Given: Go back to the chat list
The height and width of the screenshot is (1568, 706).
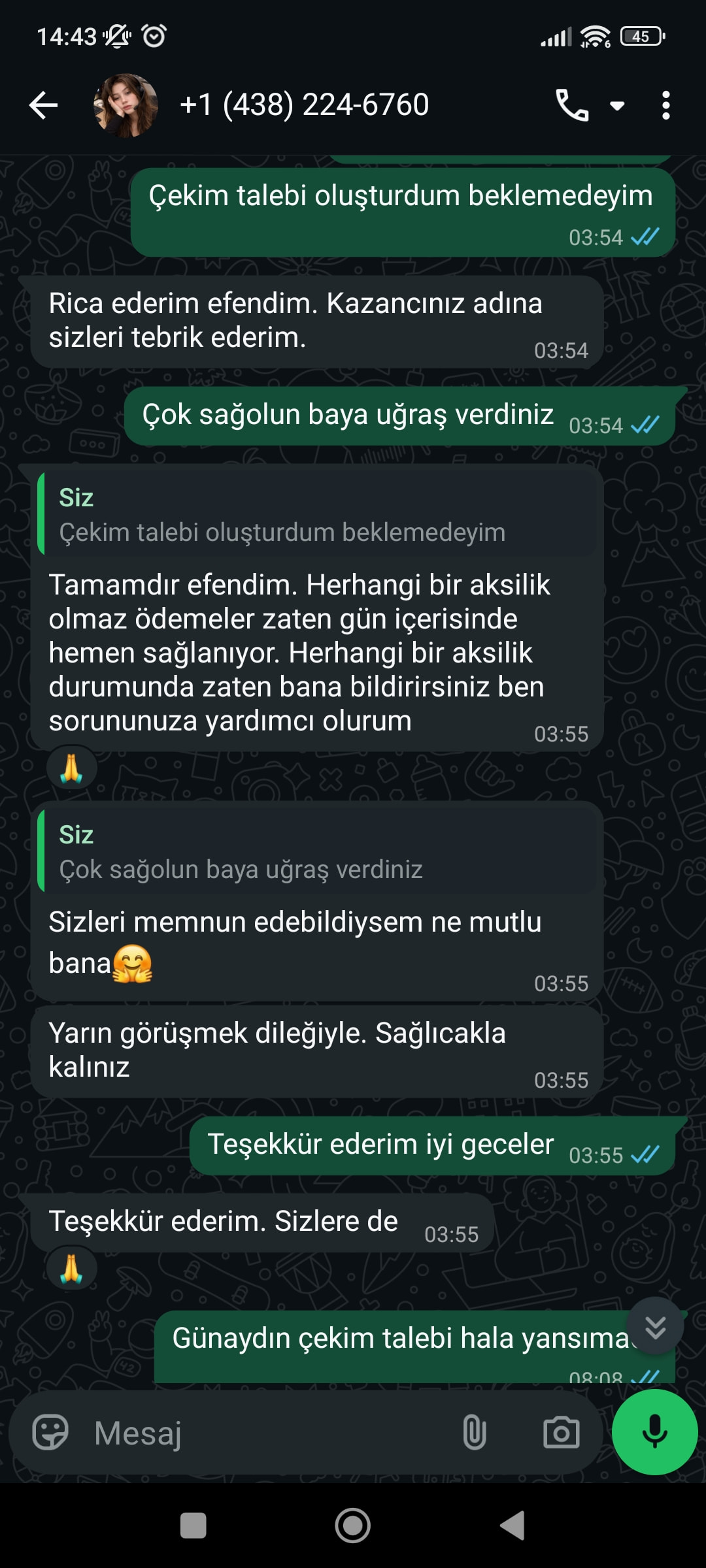Looking at the screenshot, I should [44, 105].
